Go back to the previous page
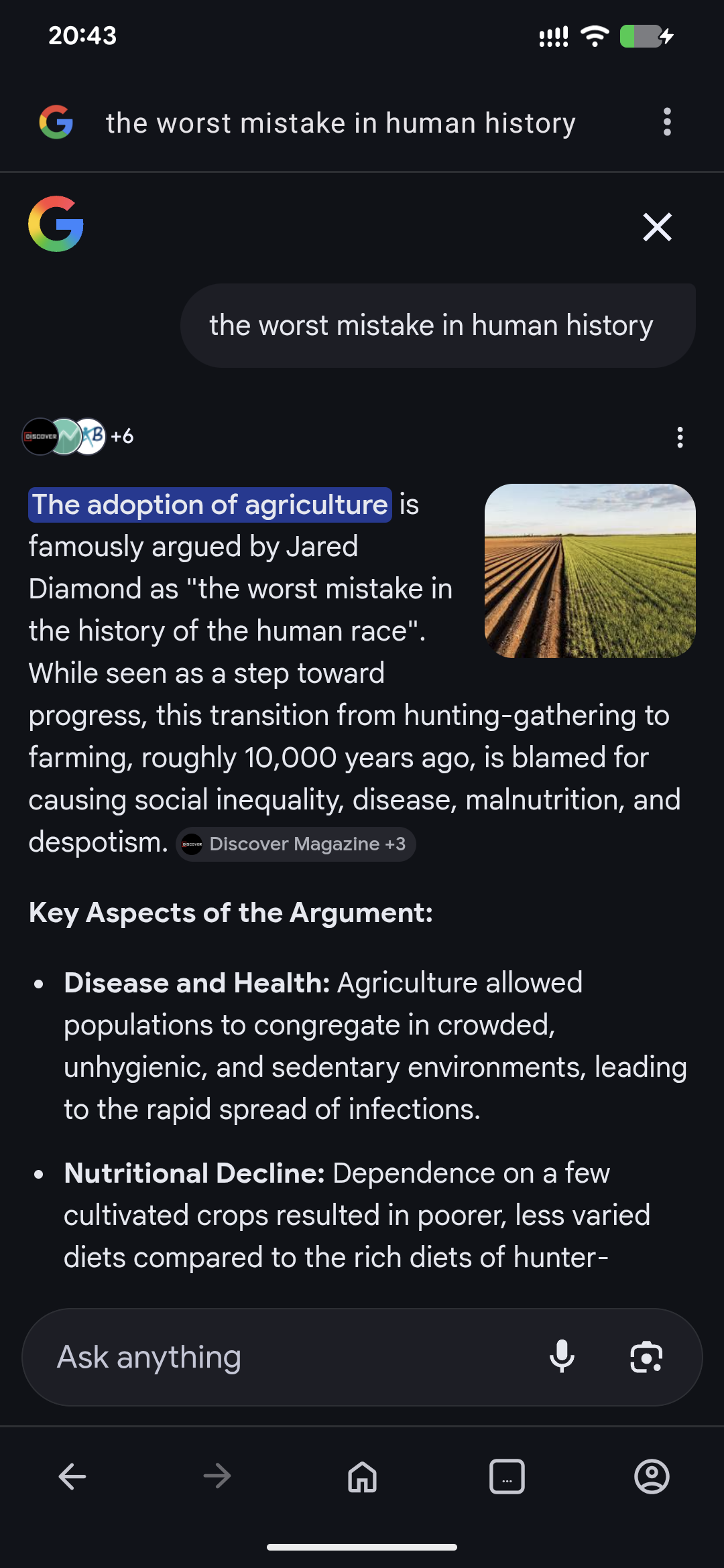The height and width of the screenshot is (1568, 724). click(72, 1476)
